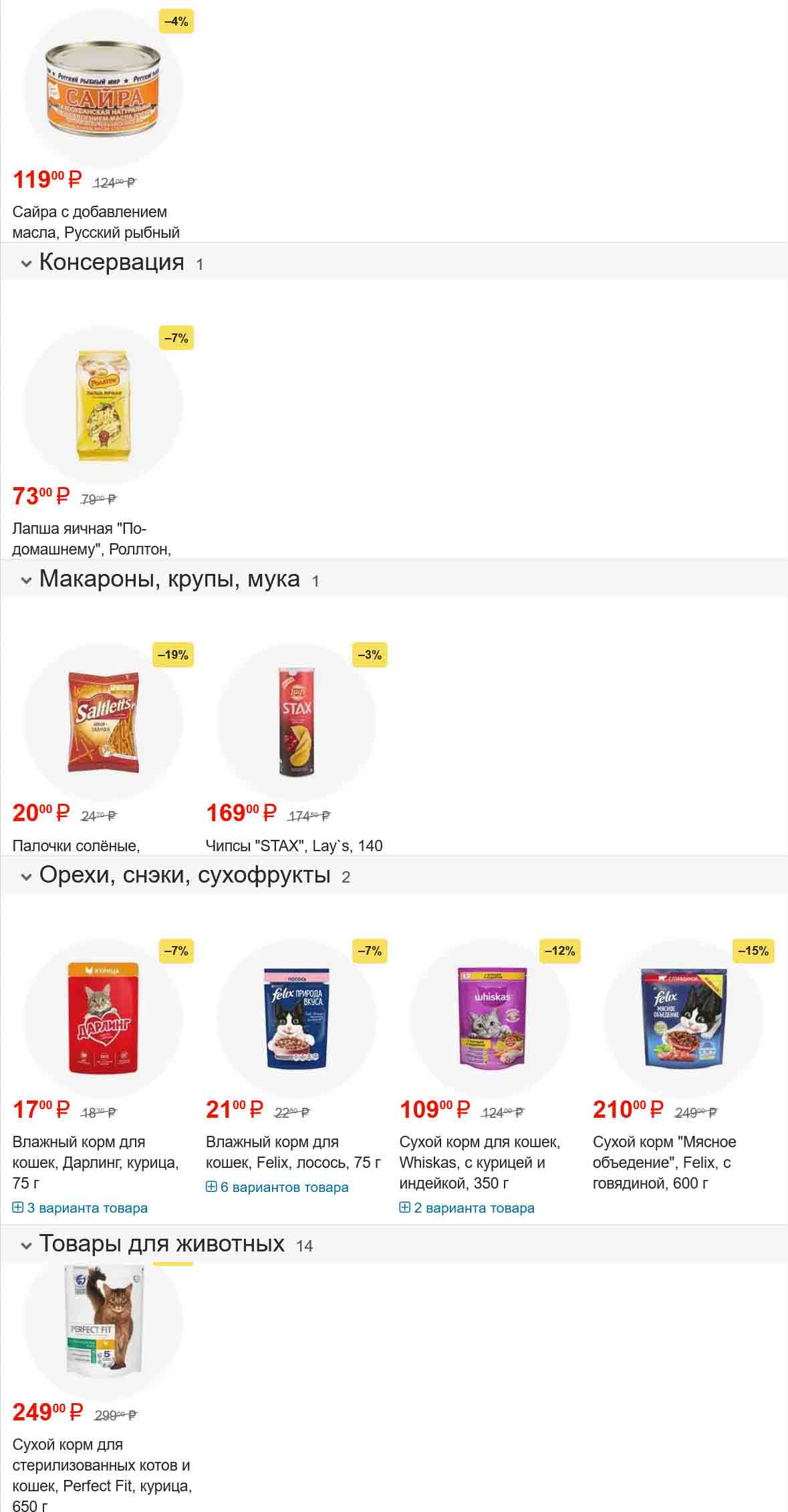The height and width of the screenshot is (1512, 788).
Task: Open the Felix лосось wet cat food
Action: point(296,1017)
